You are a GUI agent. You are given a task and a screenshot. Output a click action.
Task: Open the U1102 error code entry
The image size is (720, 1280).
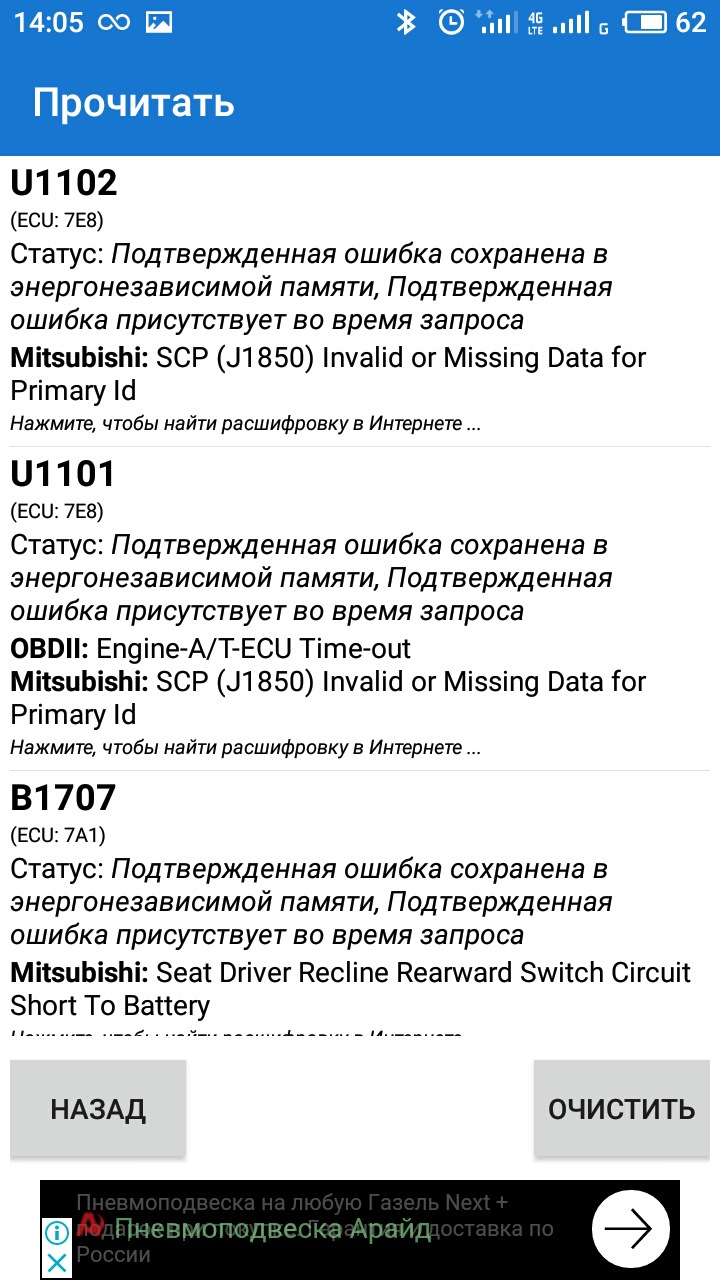pyautogui.click(x=360, y=300)
